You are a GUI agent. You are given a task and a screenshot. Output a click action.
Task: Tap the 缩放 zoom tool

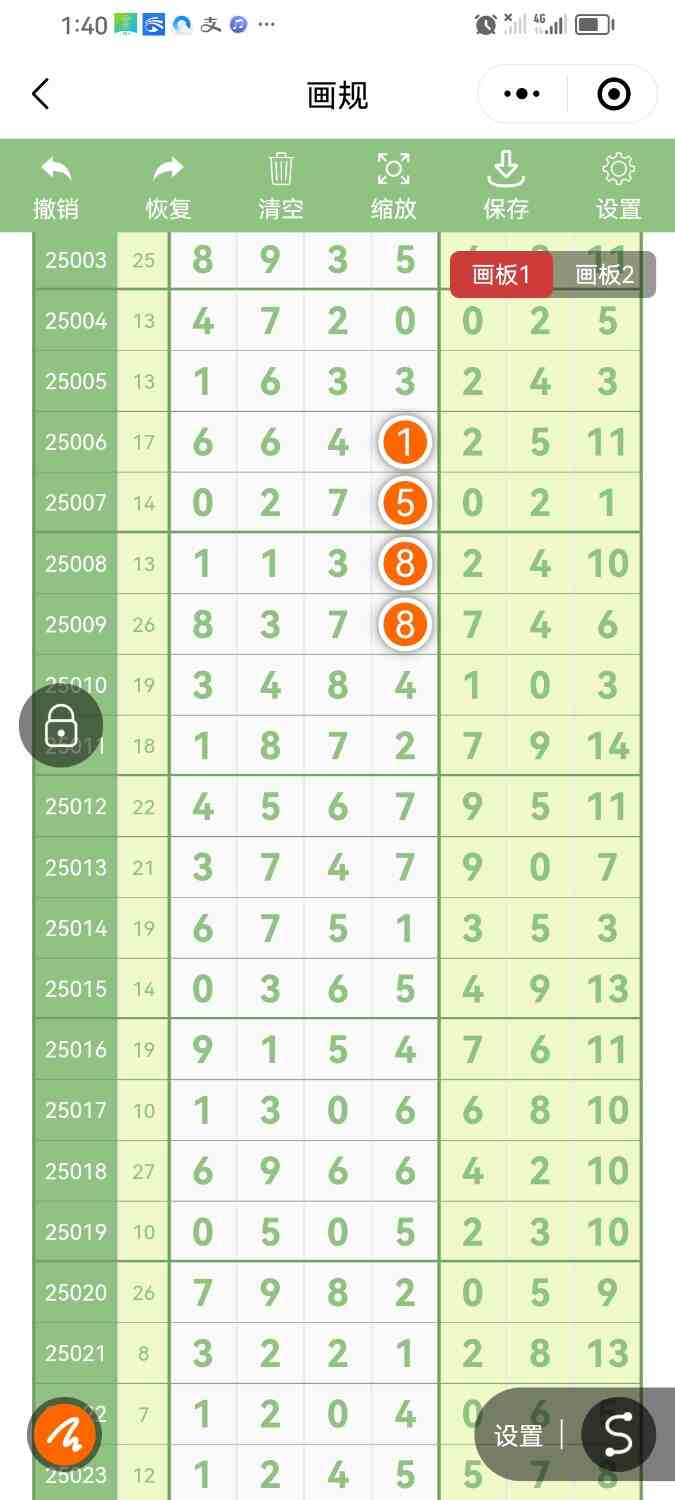[x=393, y=186]
